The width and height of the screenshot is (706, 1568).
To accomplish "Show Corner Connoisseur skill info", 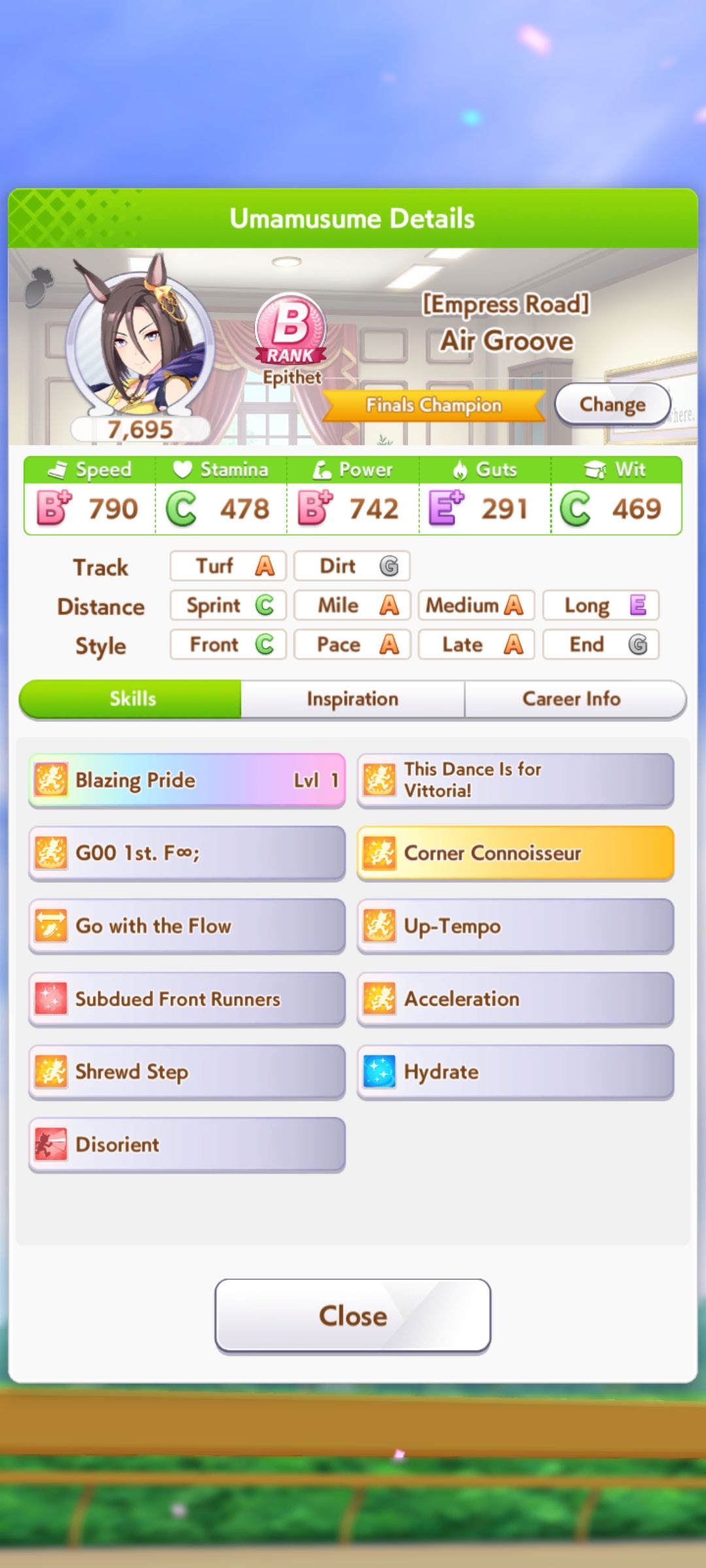I will (x=515, y=853).
